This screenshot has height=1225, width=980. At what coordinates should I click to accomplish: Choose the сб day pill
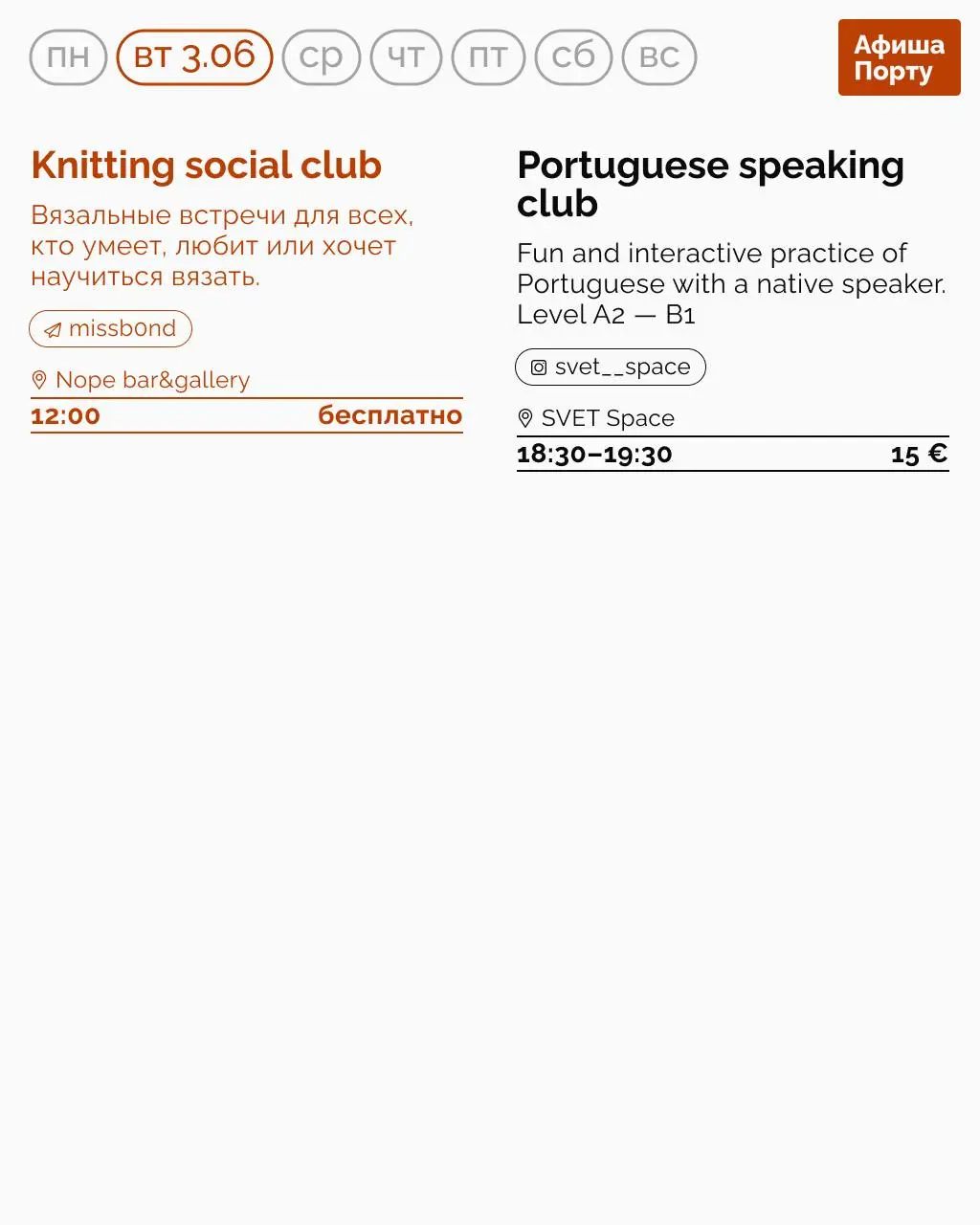(x=572, y=56)
